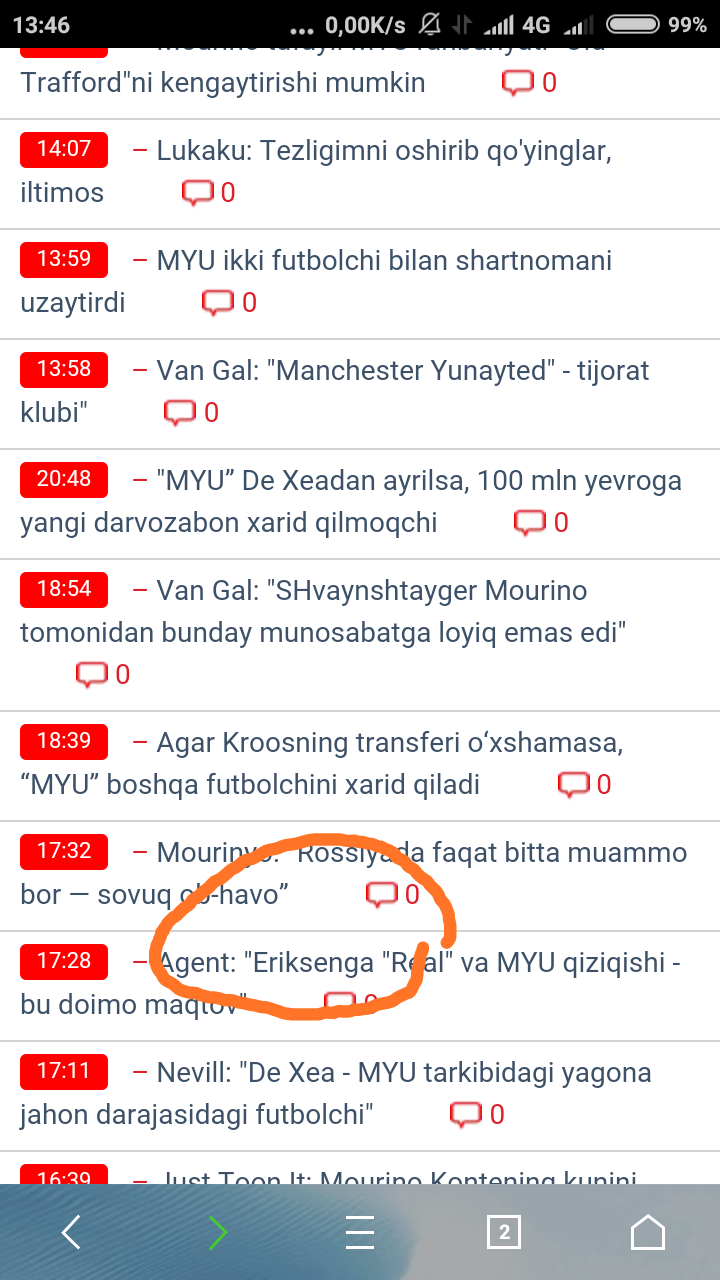The width and height of the screenshot is (720, 1280).
Task: Open "Agar Kroosning transferi o'xshamasa" article
Action: point(390,743)
